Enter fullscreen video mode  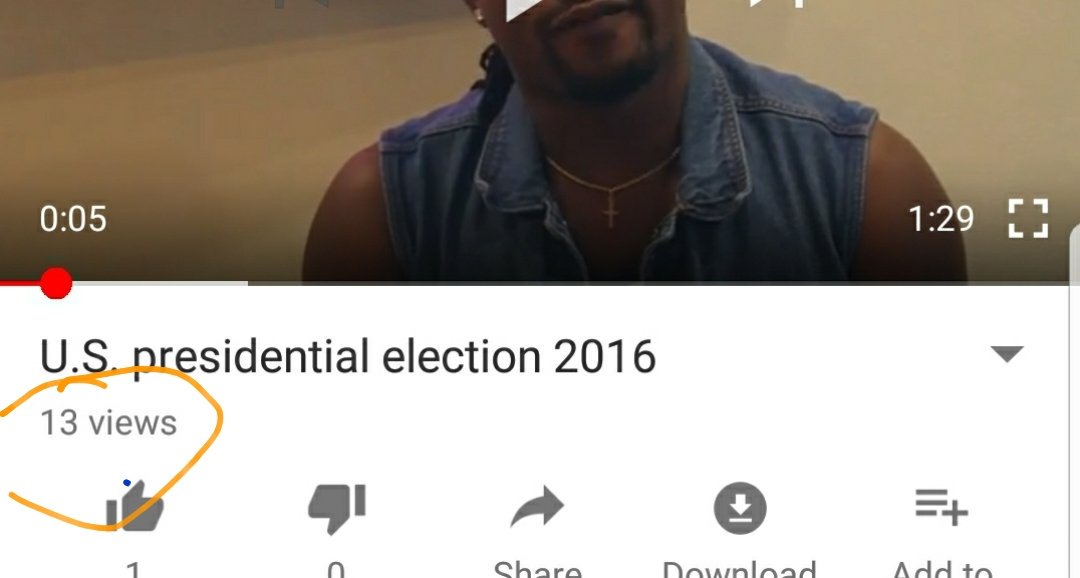pos(1027,219)
